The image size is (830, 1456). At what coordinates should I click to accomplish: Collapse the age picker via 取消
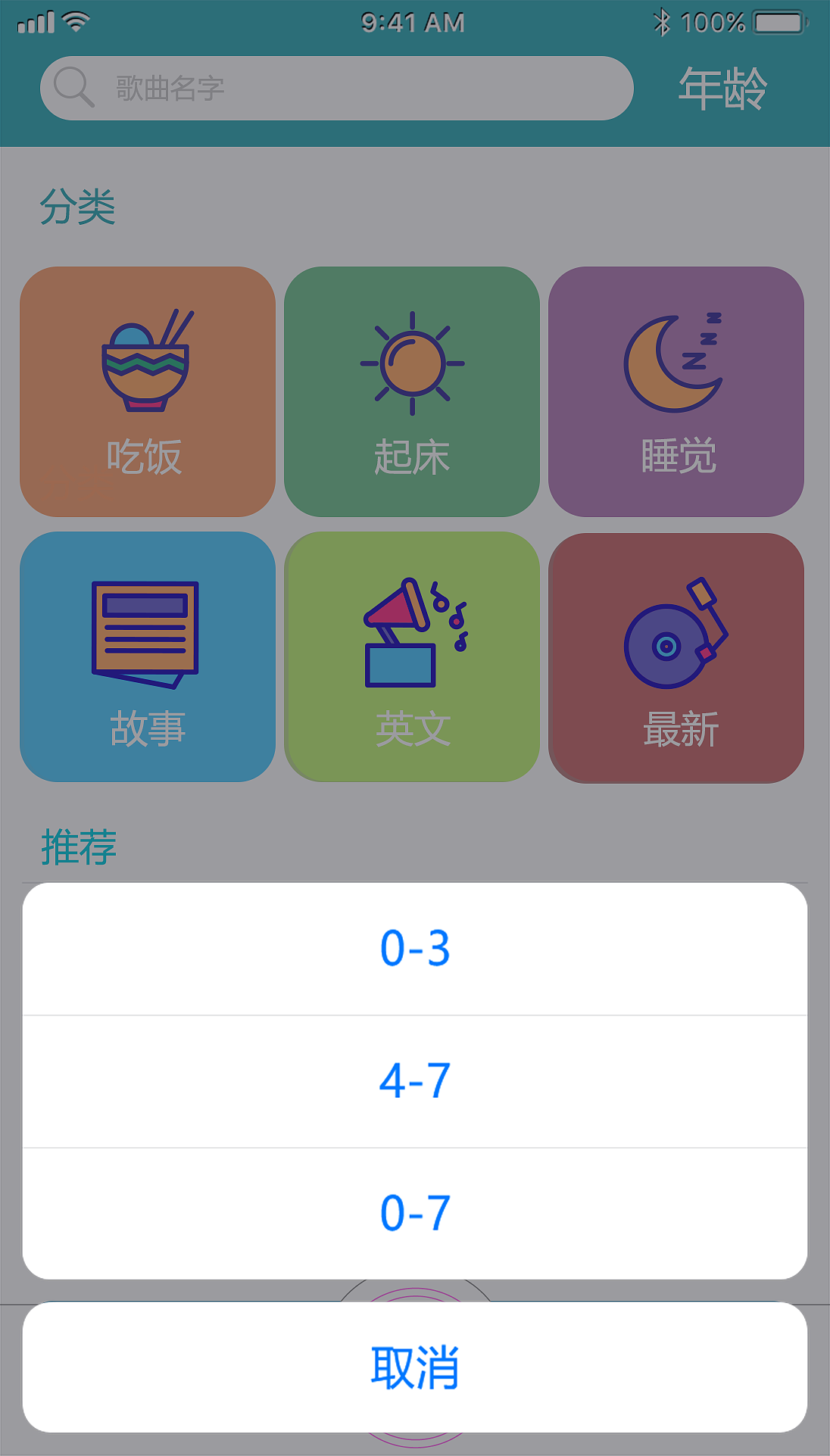413,1367
